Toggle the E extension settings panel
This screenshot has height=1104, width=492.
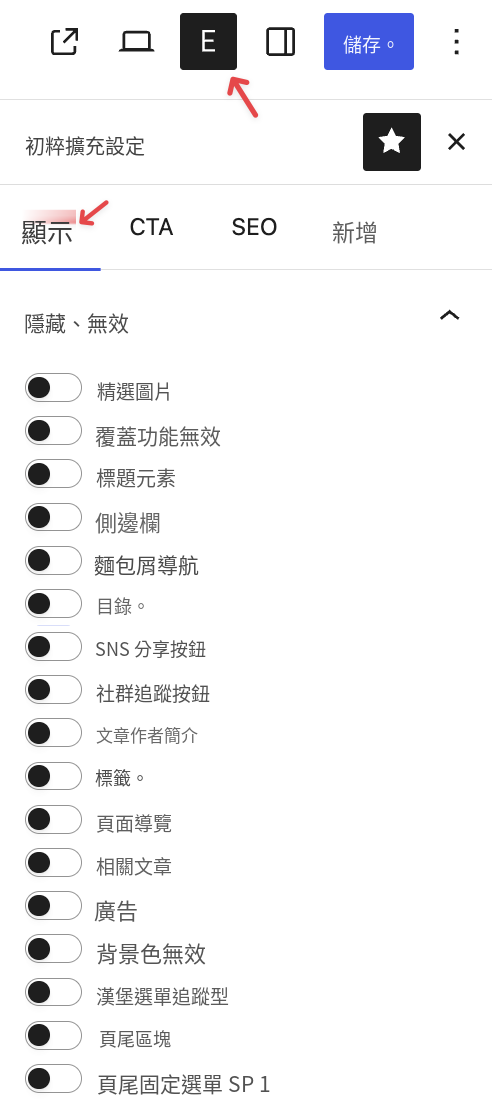tap(208, 42)
